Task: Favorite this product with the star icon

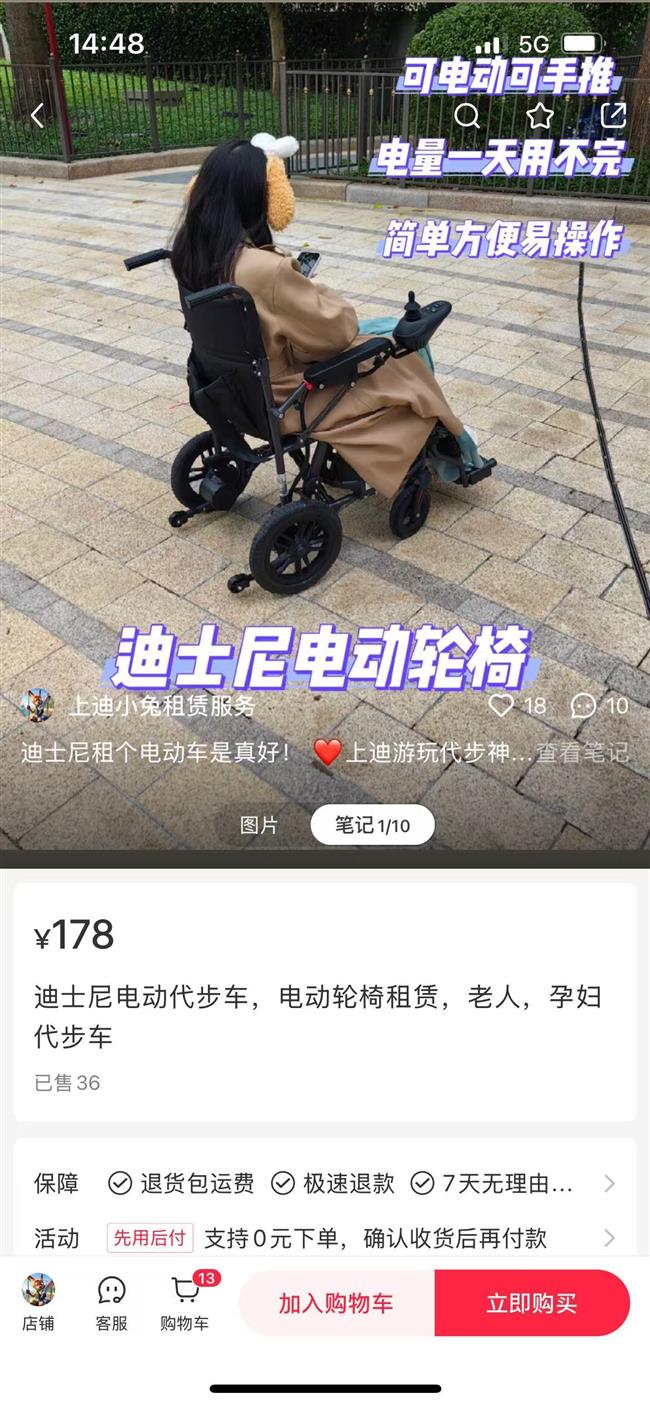Action: (x=540, y=116)
